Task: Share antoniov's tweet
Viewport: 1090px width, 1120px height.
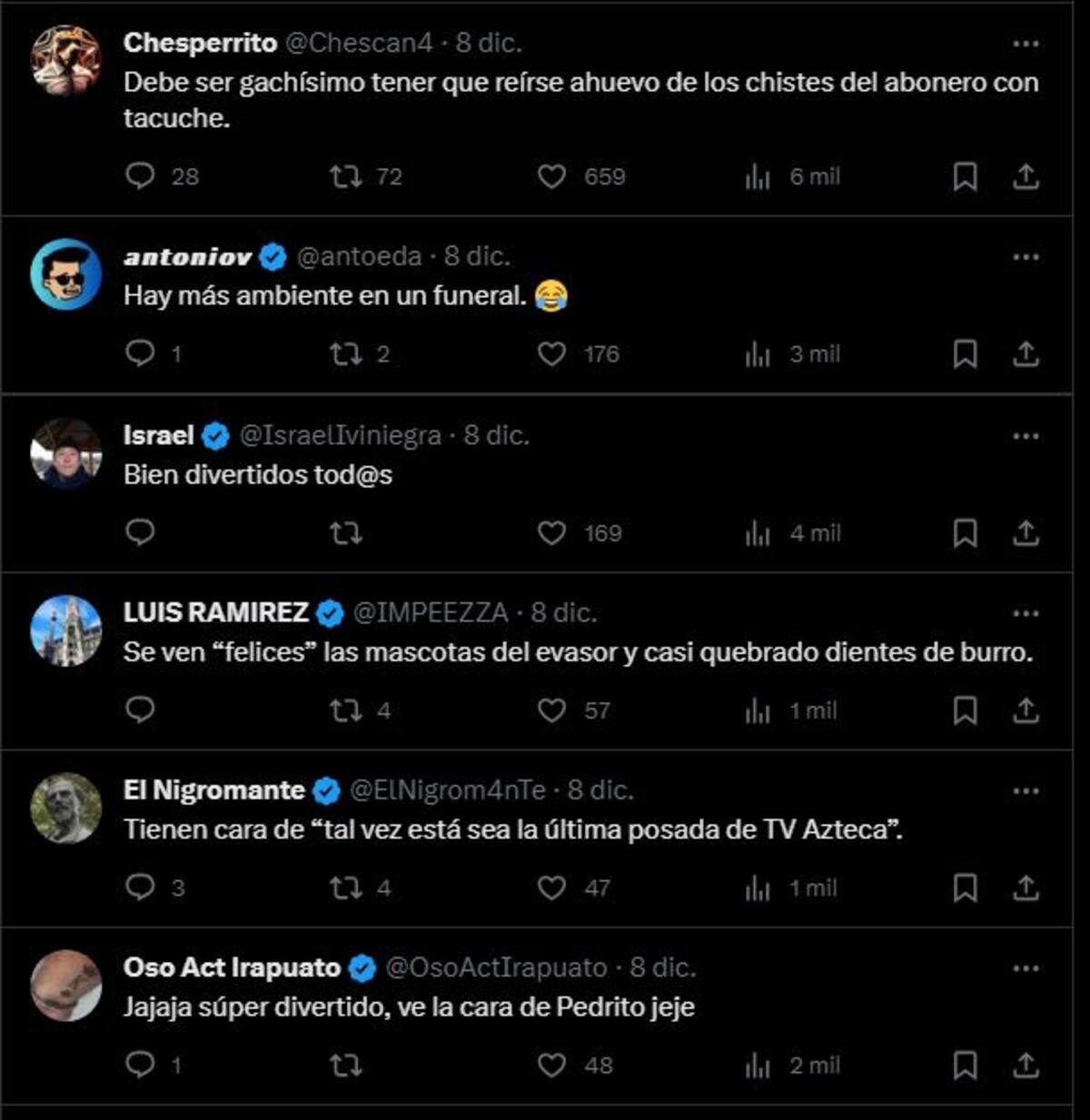Action: tap(1026, 353)
